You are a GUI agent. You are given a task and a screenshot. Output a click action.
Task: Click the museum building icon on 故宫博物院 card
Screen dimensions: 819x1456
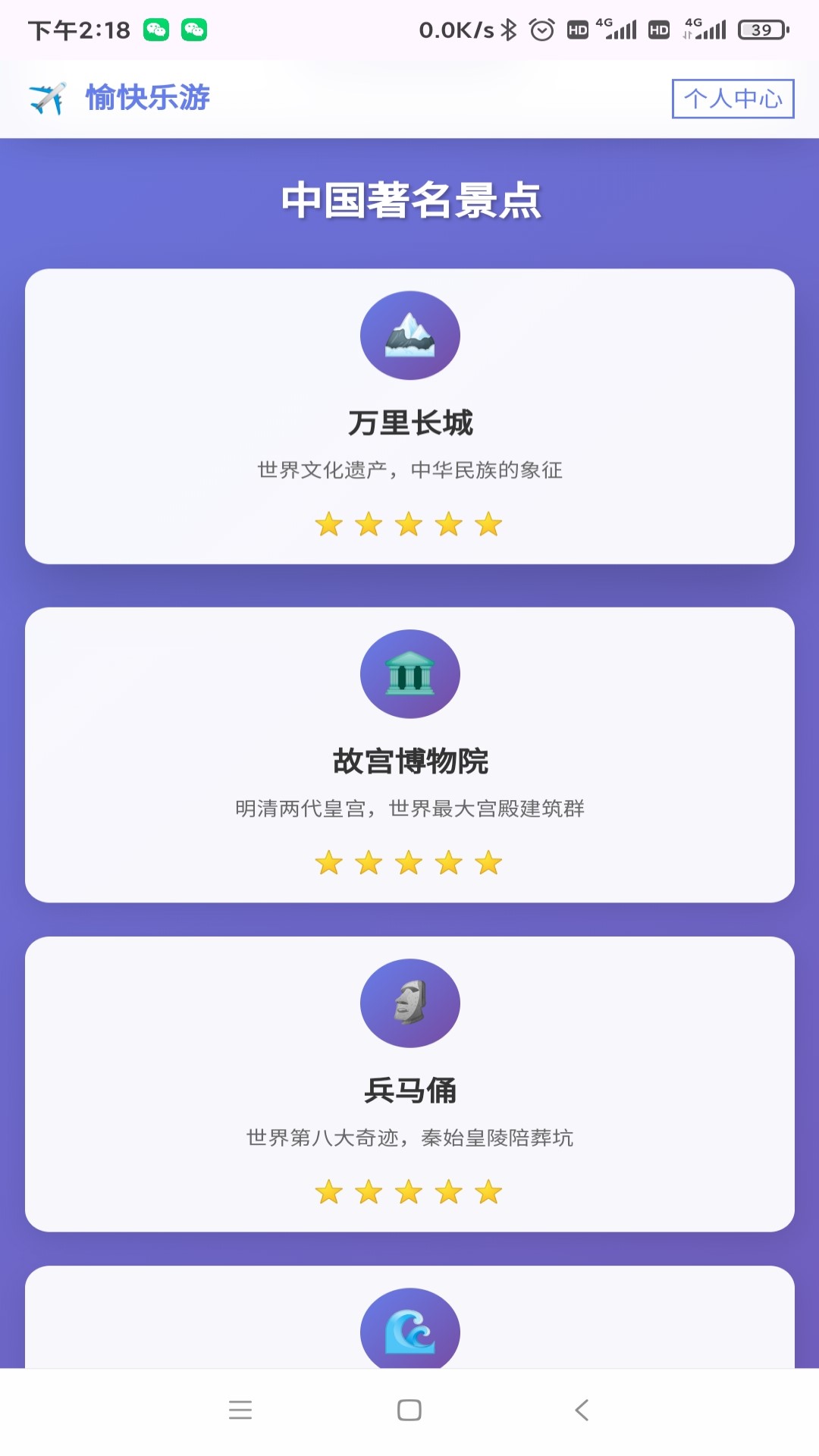click(x=410, y=674)
